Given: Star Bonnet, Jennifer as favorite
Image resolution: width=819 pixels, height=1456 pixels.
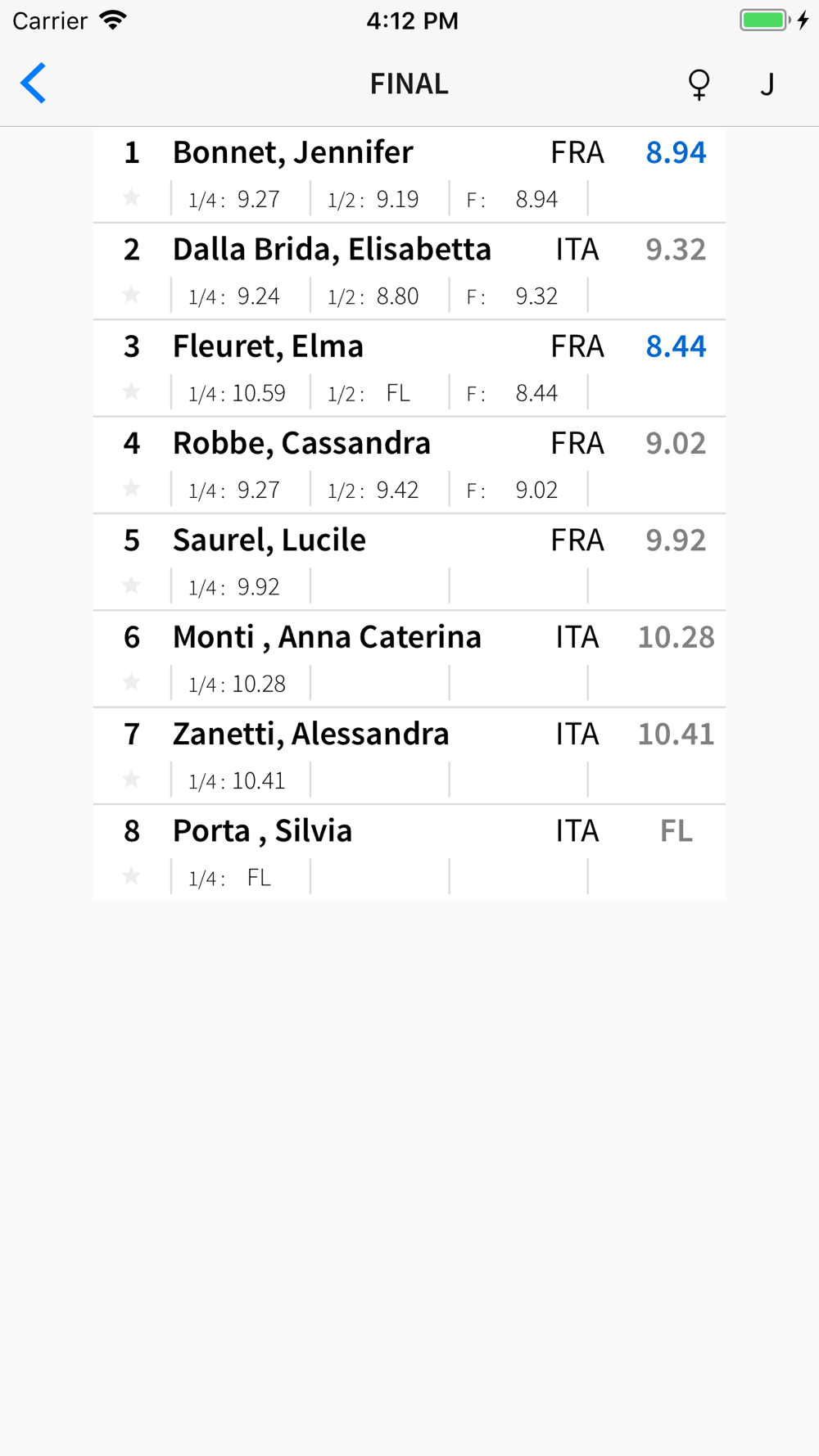Looking at the screenshot, I should [131, 197].
